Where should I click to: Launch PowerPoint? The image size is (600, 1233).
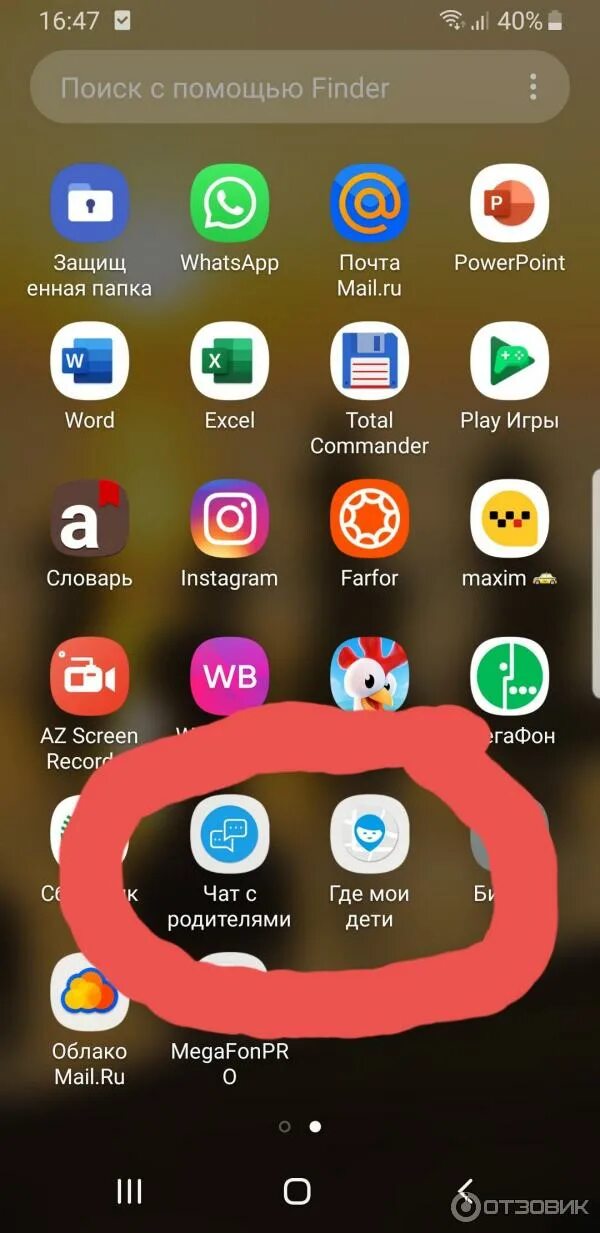coord(509,204)
